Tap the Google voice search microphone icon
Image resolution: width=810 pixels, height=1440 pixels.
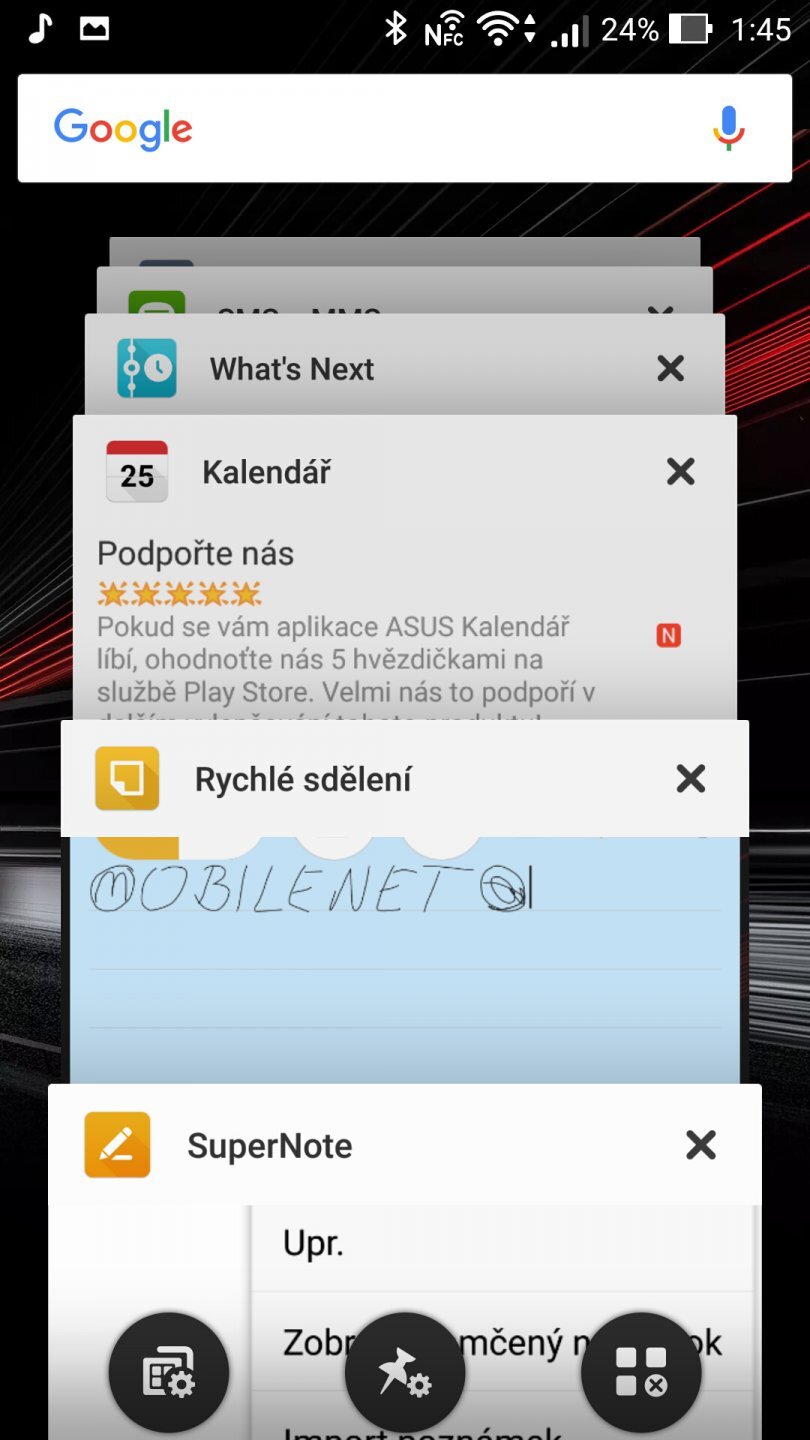(728, 128)
